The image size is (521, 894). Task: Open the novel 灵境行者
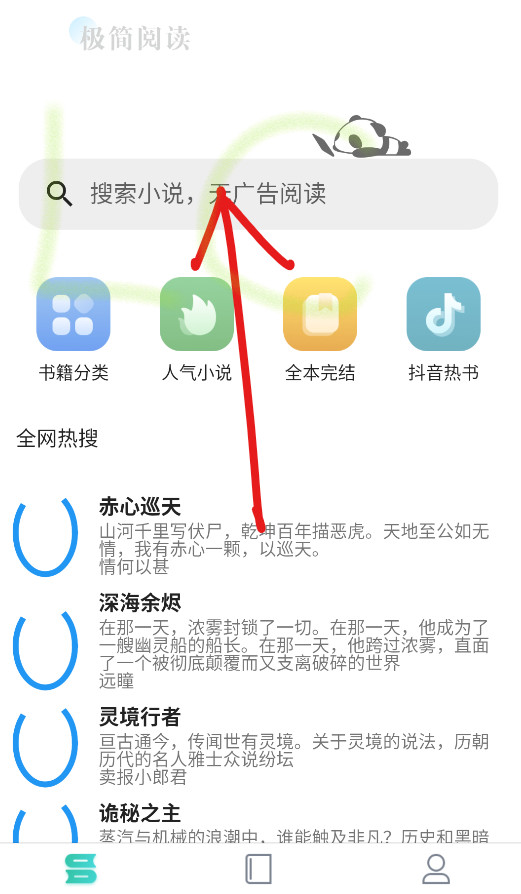[260, 746]
